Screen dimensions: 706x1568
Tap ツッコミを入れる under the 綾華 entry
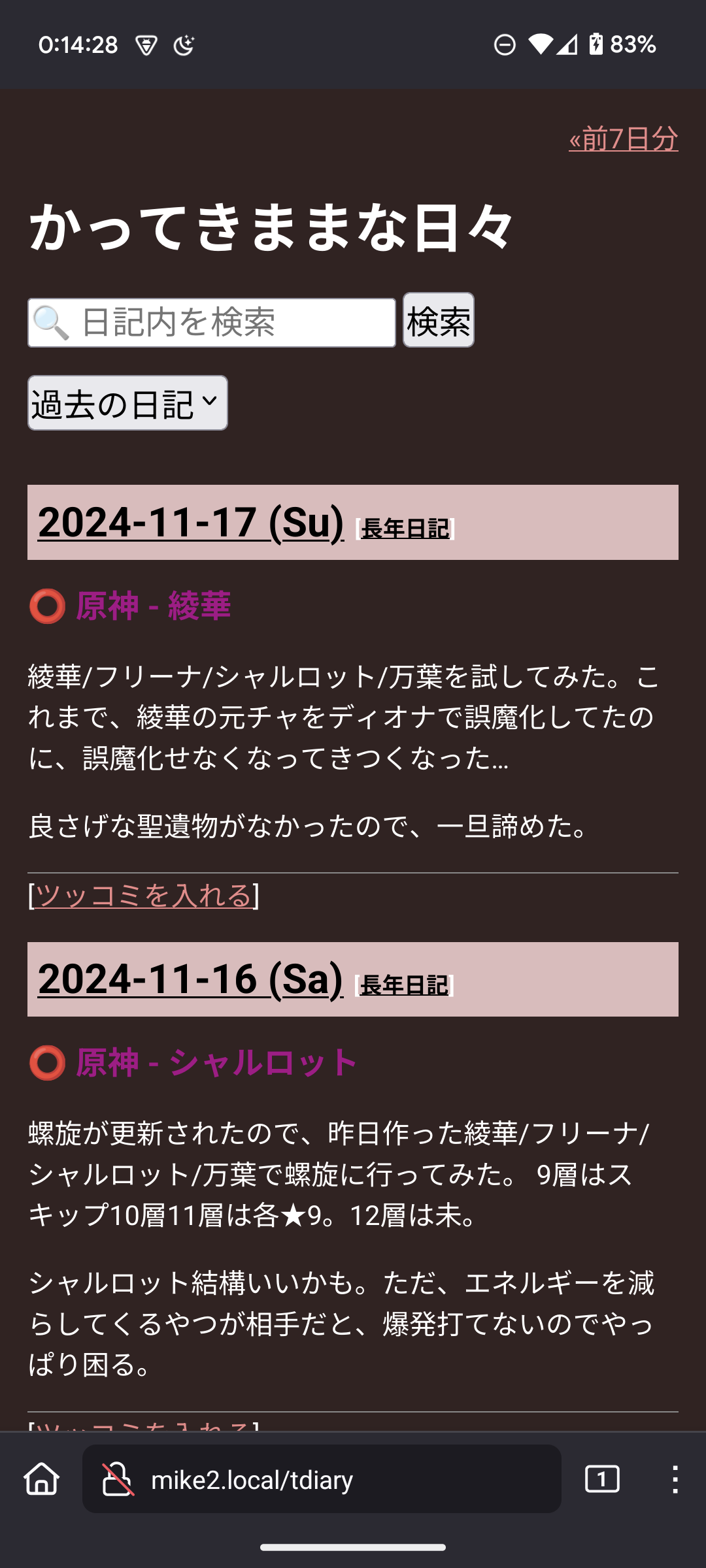pos(143,895)
